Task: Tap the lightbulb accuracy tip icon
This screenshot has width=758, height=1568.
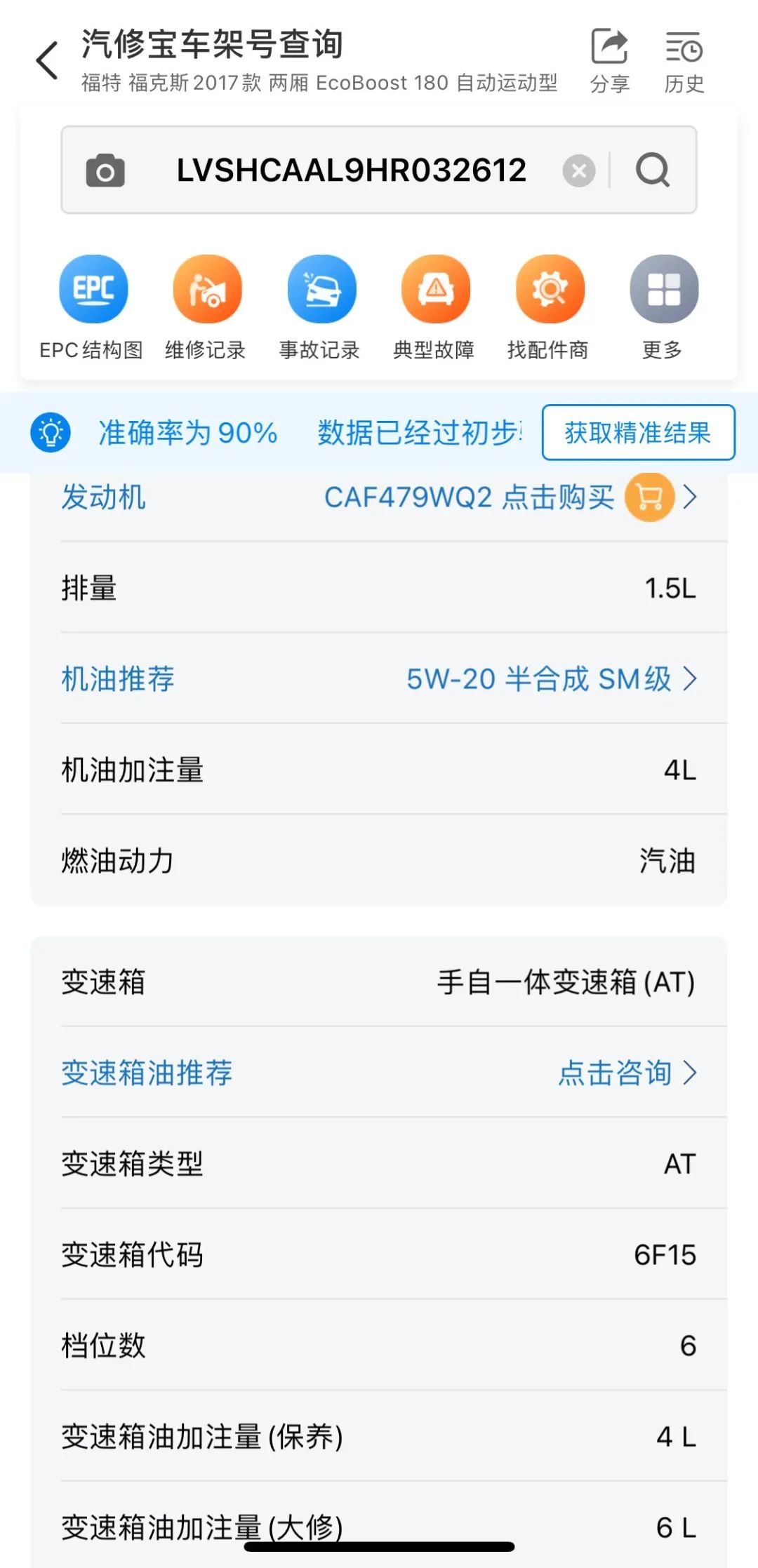Action: coord(50,432)
